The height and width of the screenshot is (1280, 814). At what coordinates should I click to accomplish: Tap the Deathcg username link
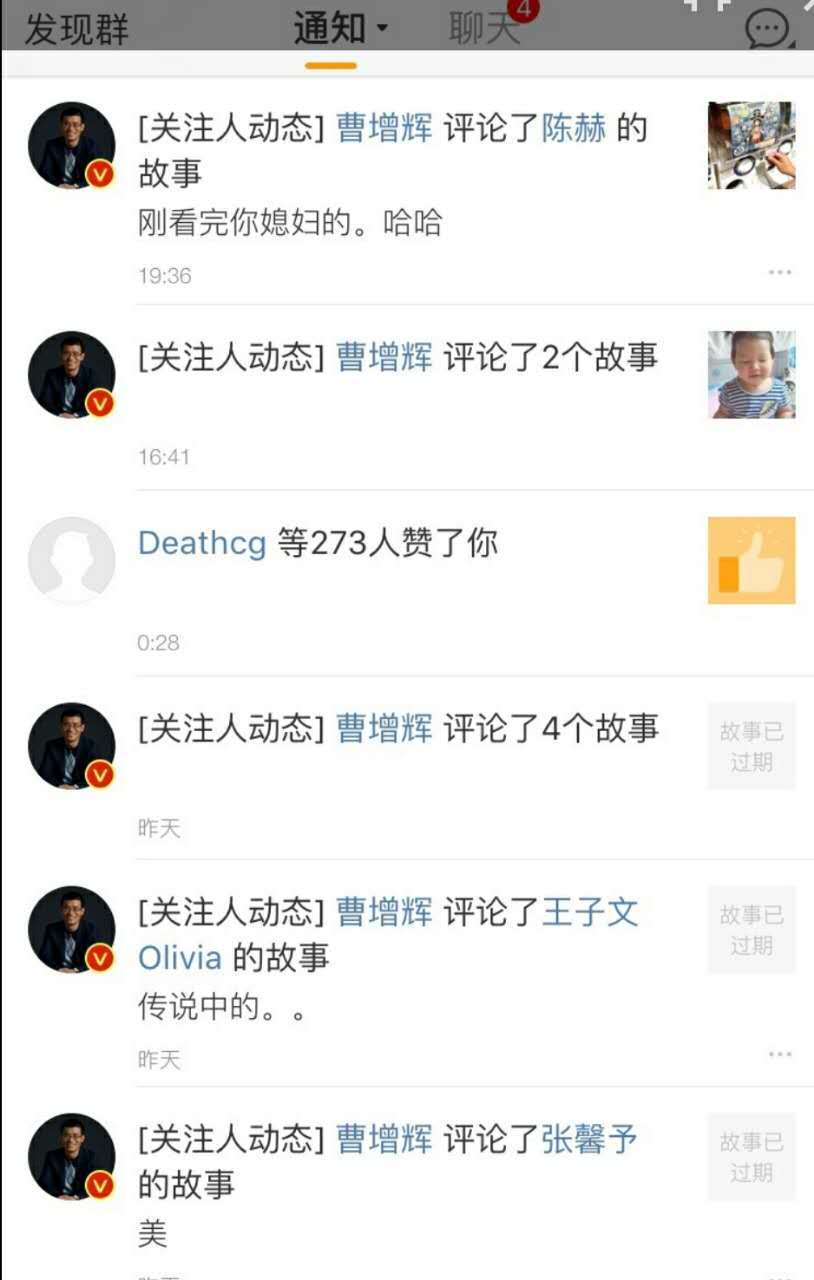(x=202, y=544)
